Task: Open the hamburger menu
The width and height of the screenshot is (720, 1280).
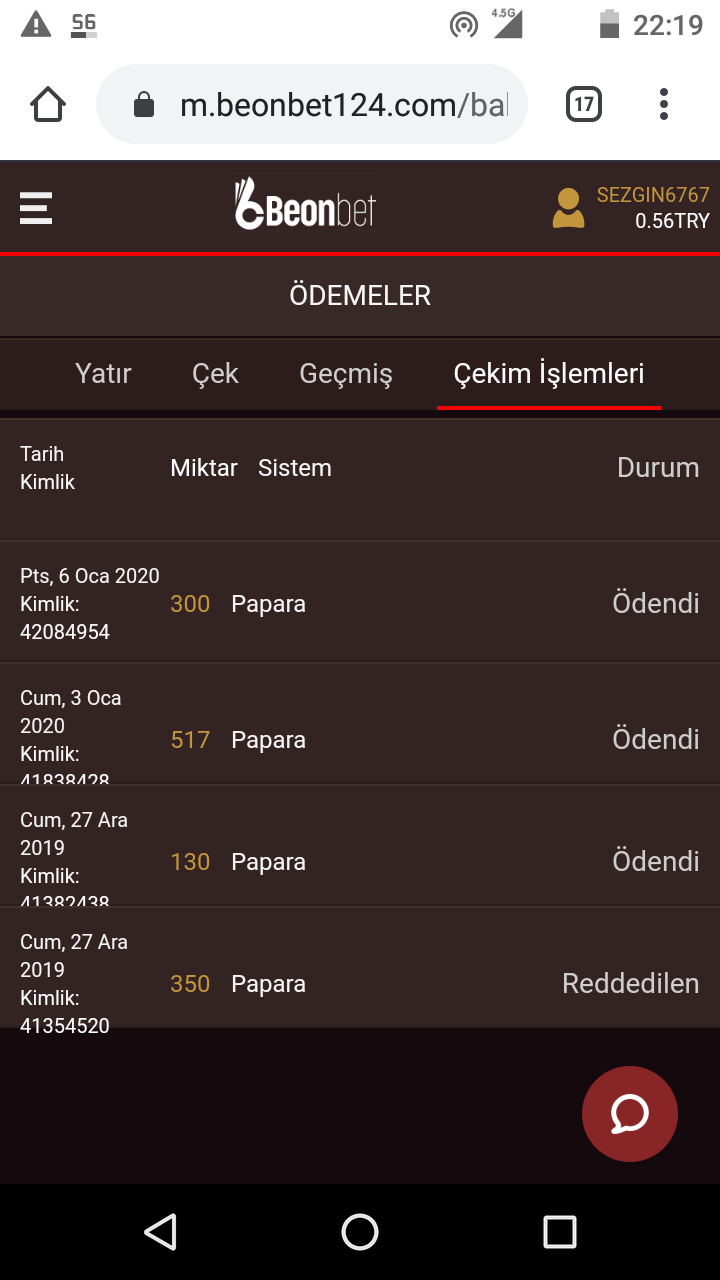Action: pyautogui.click(x=36, y=208)
